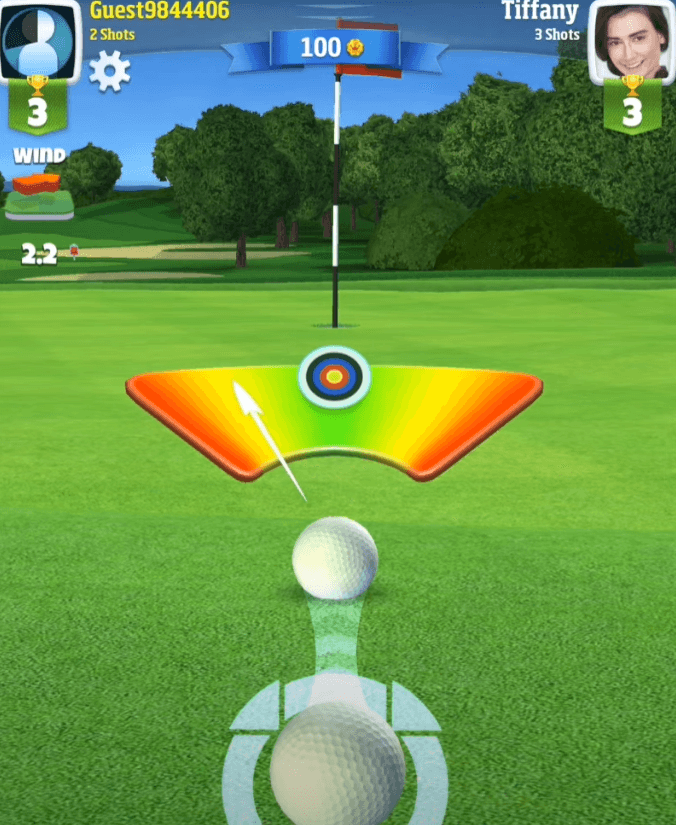The height and width of the screenshot is (825, 676).
Task: Open Guest9844406's player avatar
Action: (40, 40)
